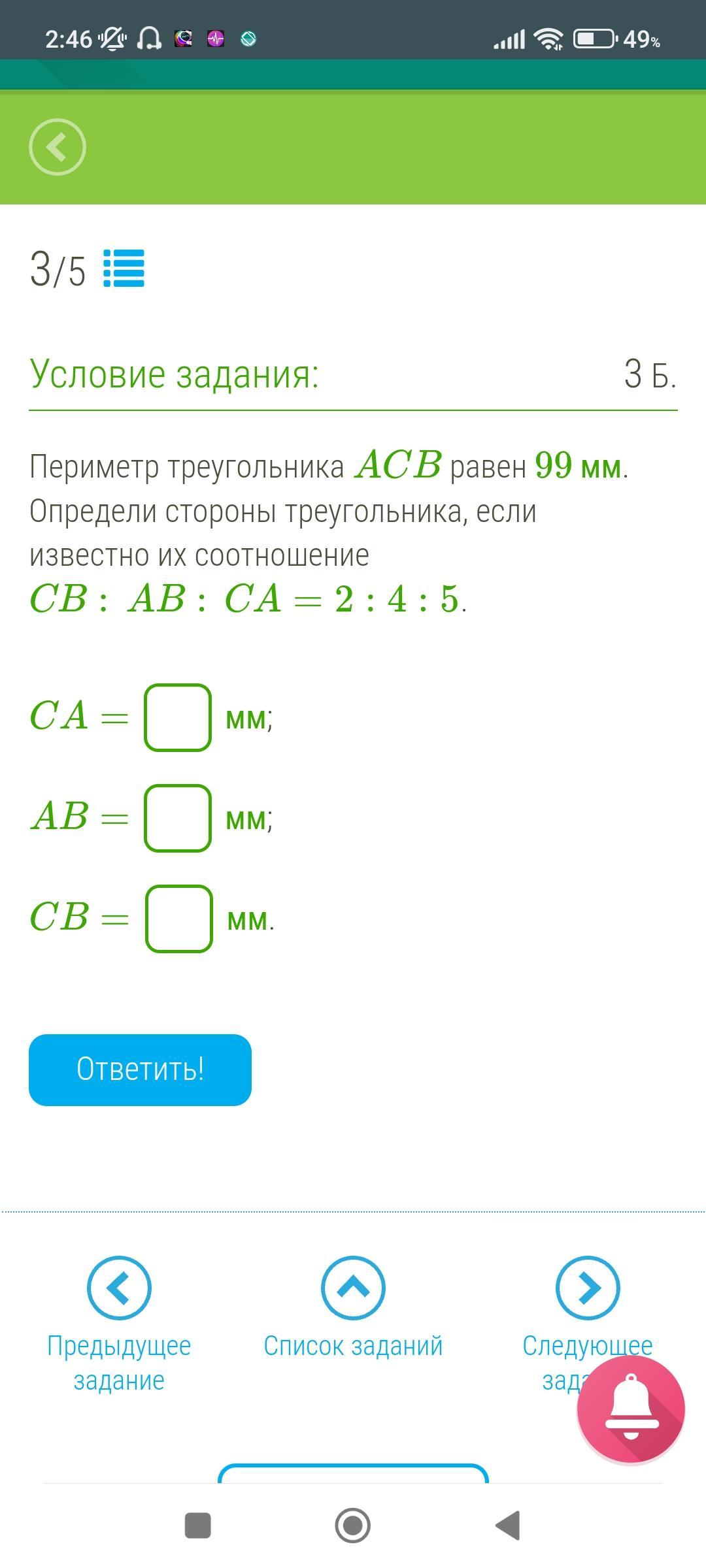Go back using the circled arrow in header

pos(58,147)
